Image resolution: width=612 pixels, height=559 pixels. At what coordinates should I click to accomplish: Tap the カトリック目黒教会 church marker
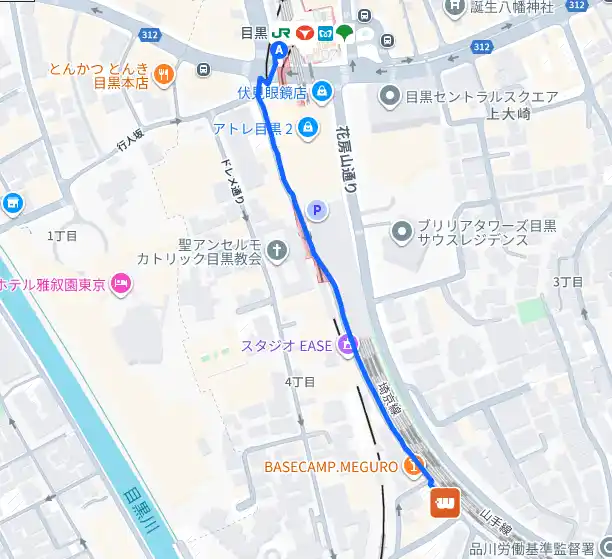276,250
